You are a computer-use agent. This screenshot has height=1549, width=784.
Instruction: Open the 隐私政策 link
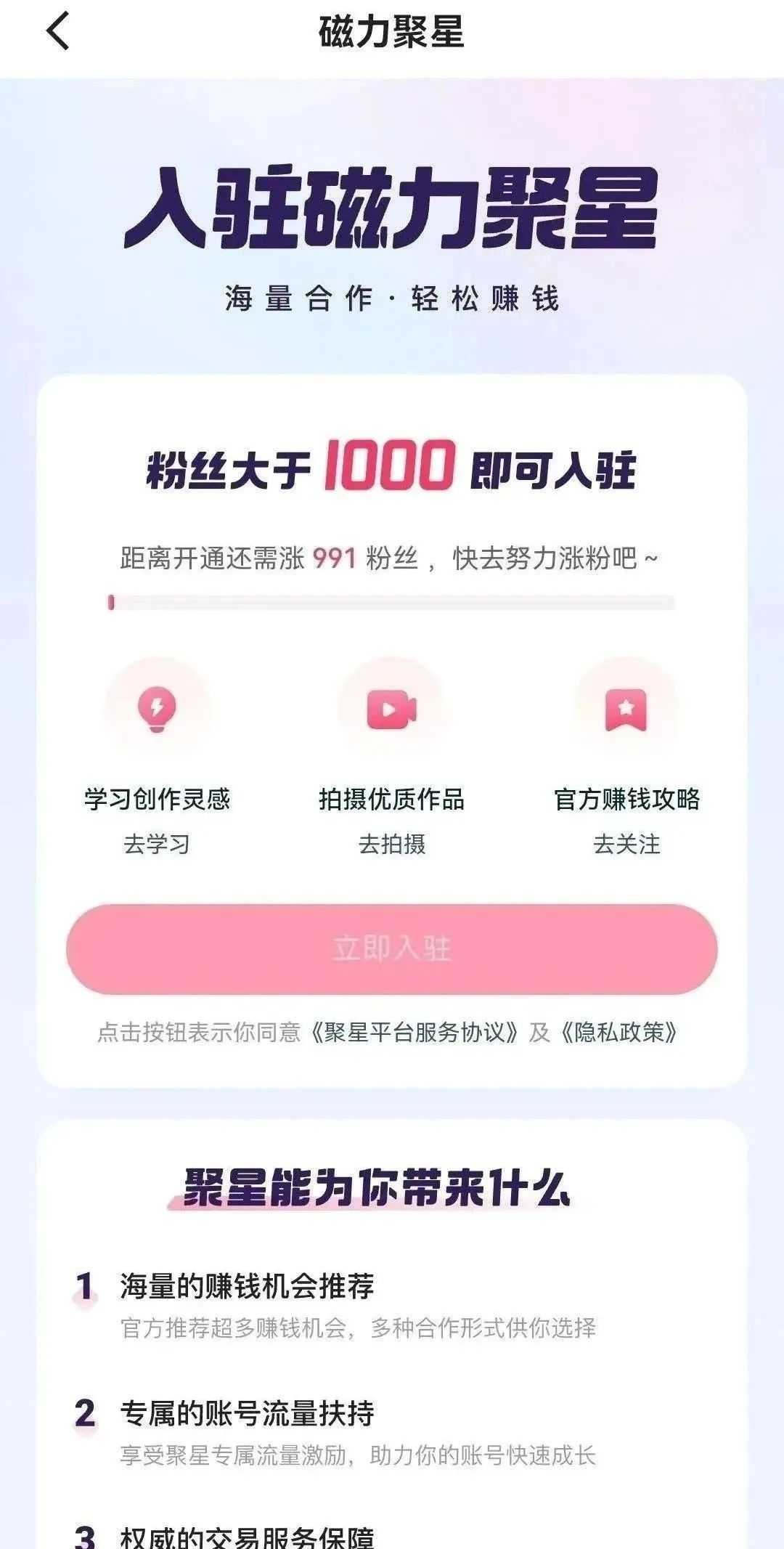pos(619,1032)
